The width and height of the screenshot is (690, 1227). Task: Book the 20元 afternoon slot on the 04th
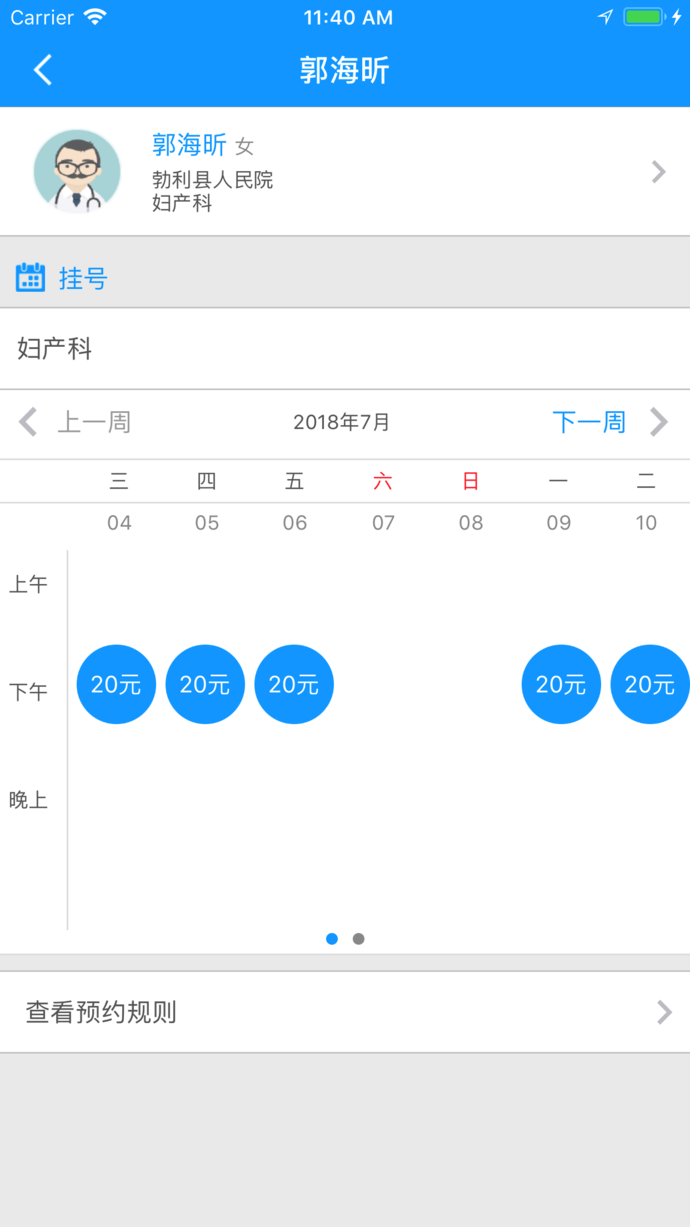(116, 684)
